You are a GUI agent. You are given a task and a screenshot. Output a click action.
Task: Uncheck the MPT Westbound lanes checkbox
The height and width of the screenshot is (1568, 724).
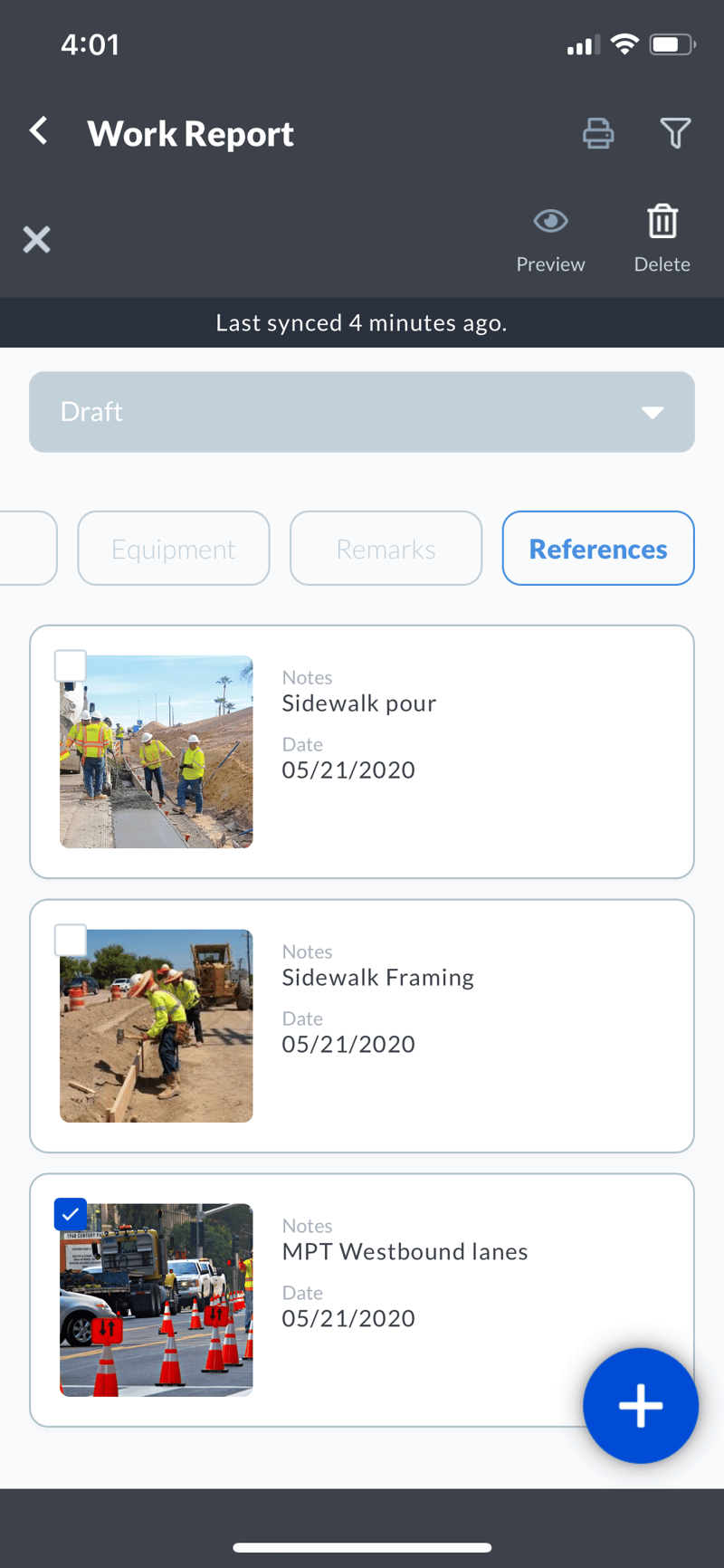click(x=71, y=1214)
